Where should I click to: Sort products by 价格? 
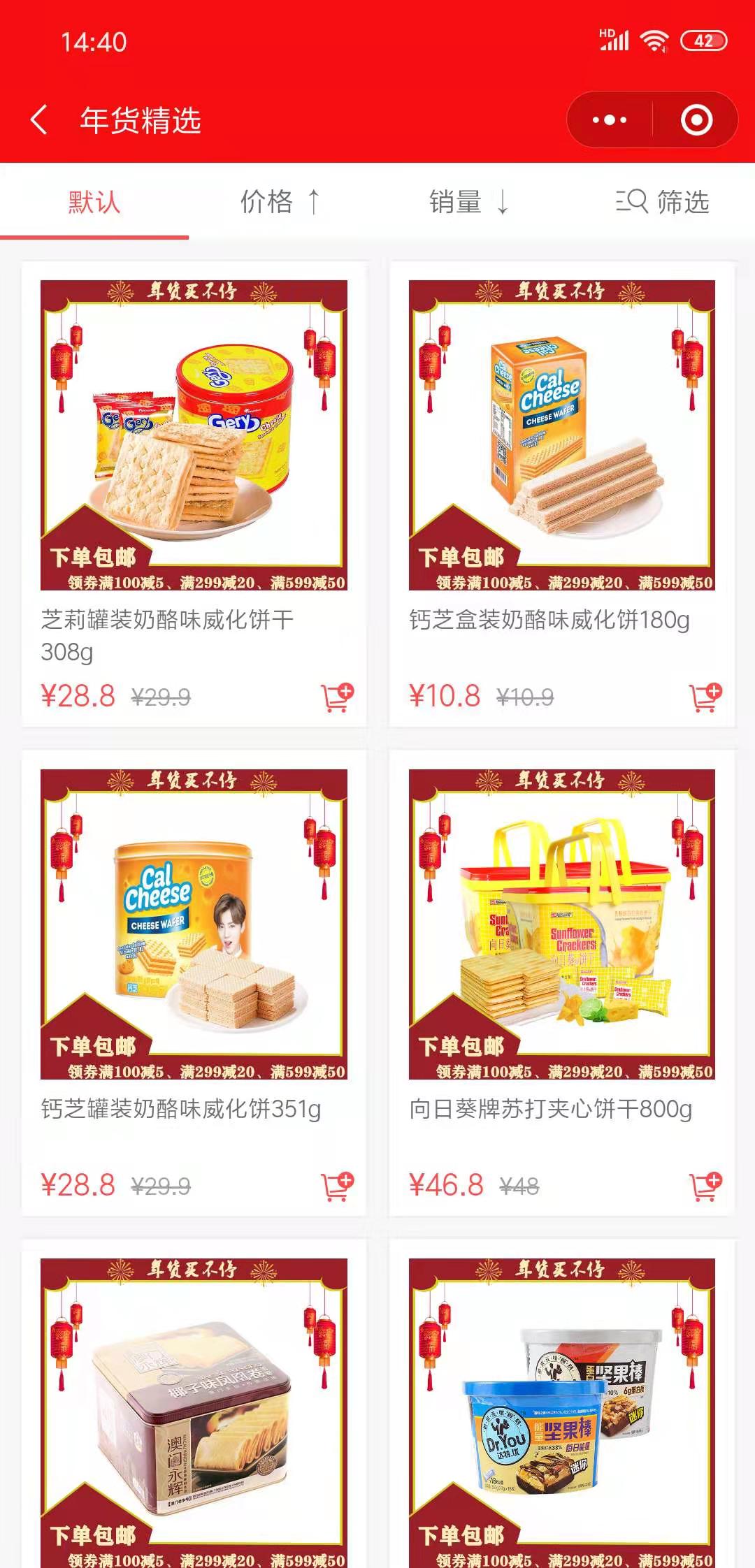coord(280,203)
